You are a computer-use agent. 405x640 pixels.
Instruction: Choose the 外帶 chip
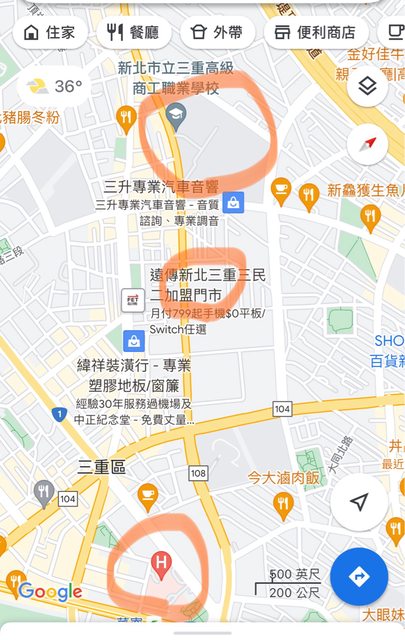point(217,32)
